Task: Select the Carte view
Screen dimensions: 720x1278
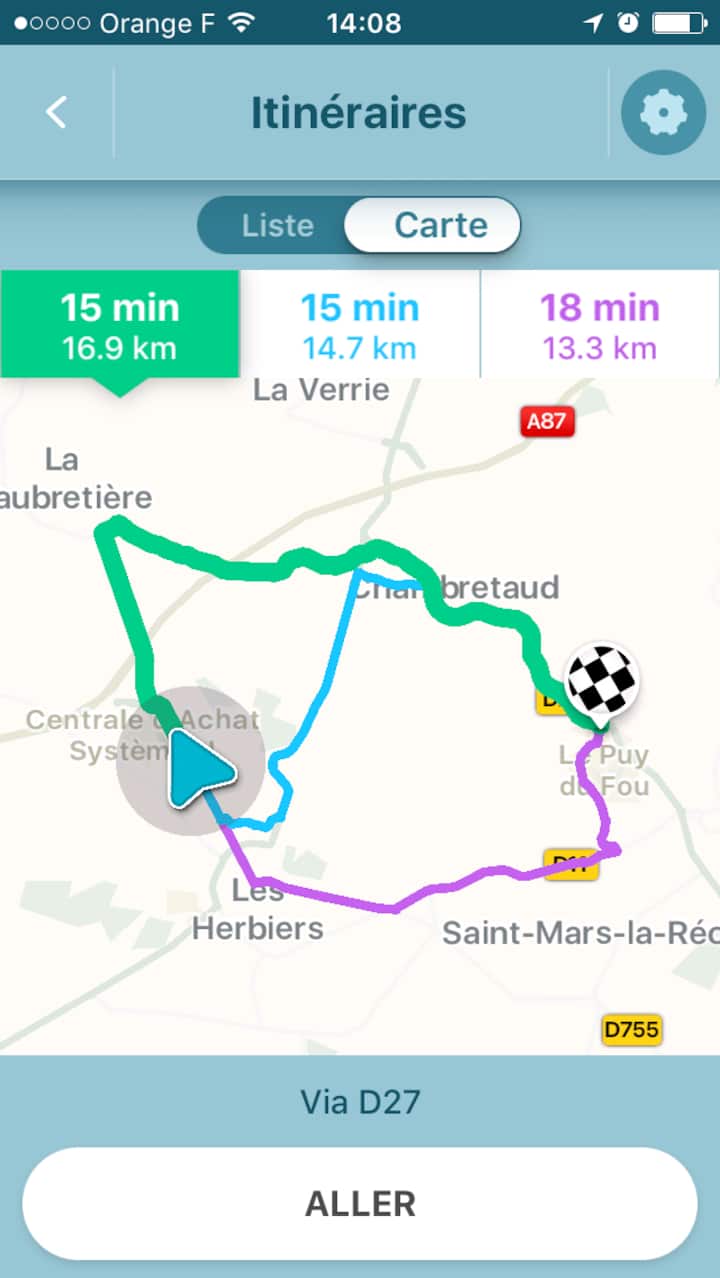Action: [x=440, y=225]
